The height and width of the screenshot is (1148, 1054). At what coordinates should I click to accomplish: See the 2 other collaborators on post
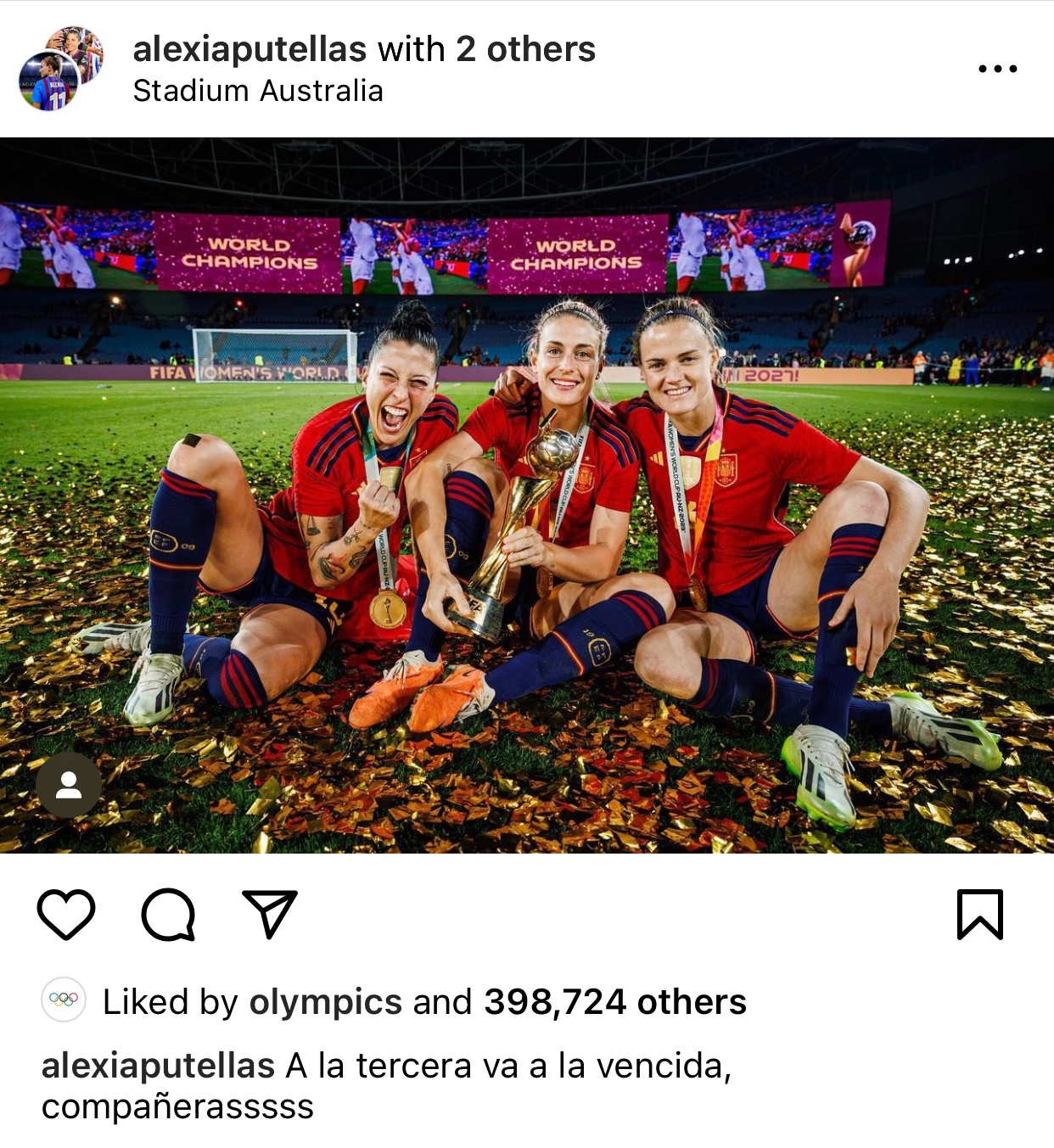pyautogui.click(x=525, y=49)
